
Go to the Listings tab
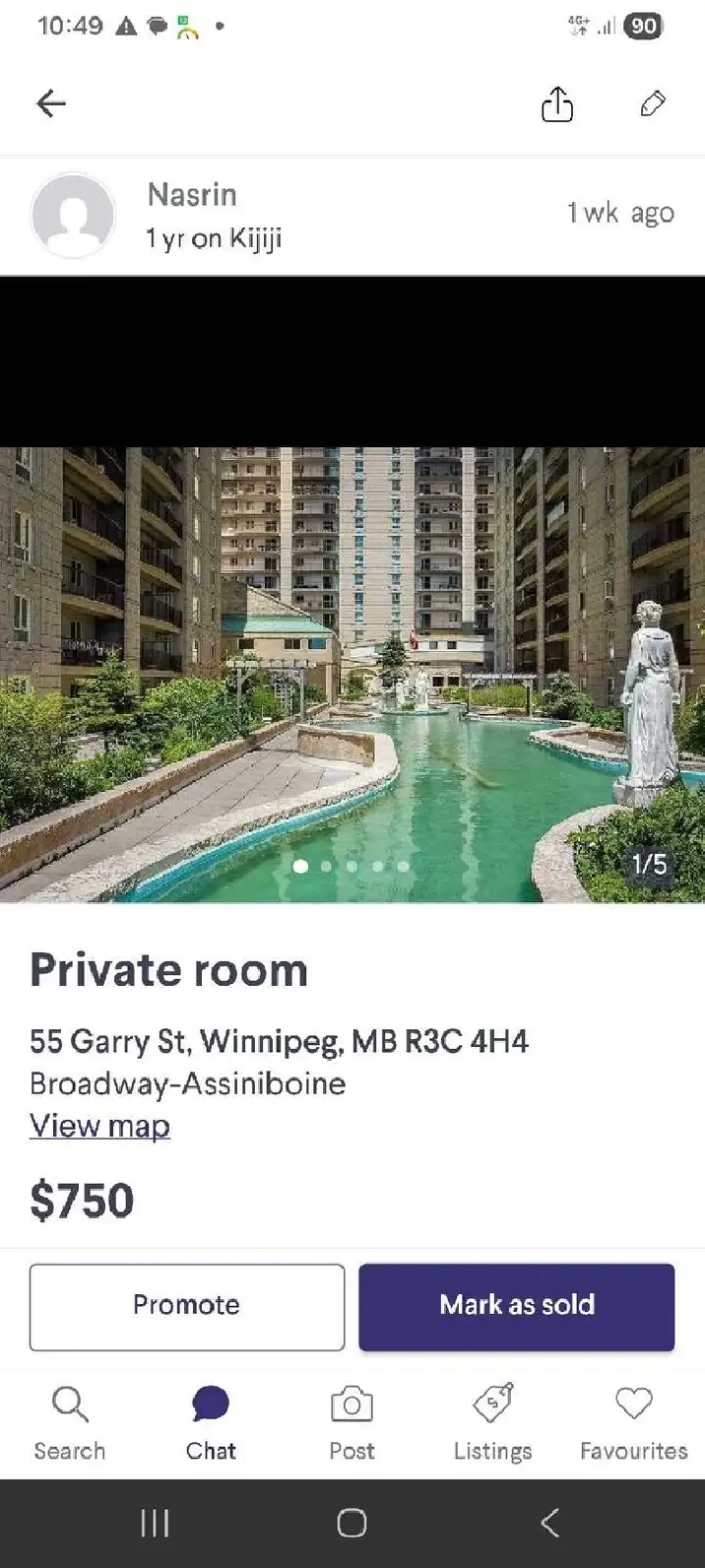(x=492, y=1422)
